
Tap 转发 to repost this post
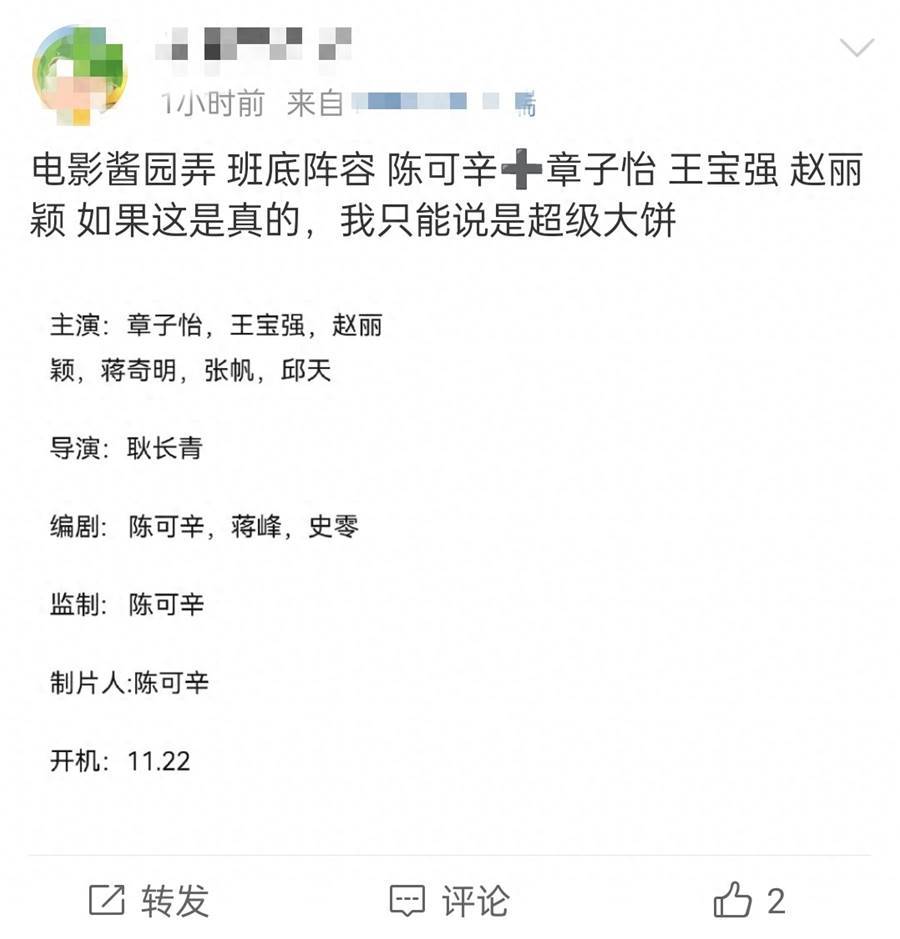coord(149,901)
